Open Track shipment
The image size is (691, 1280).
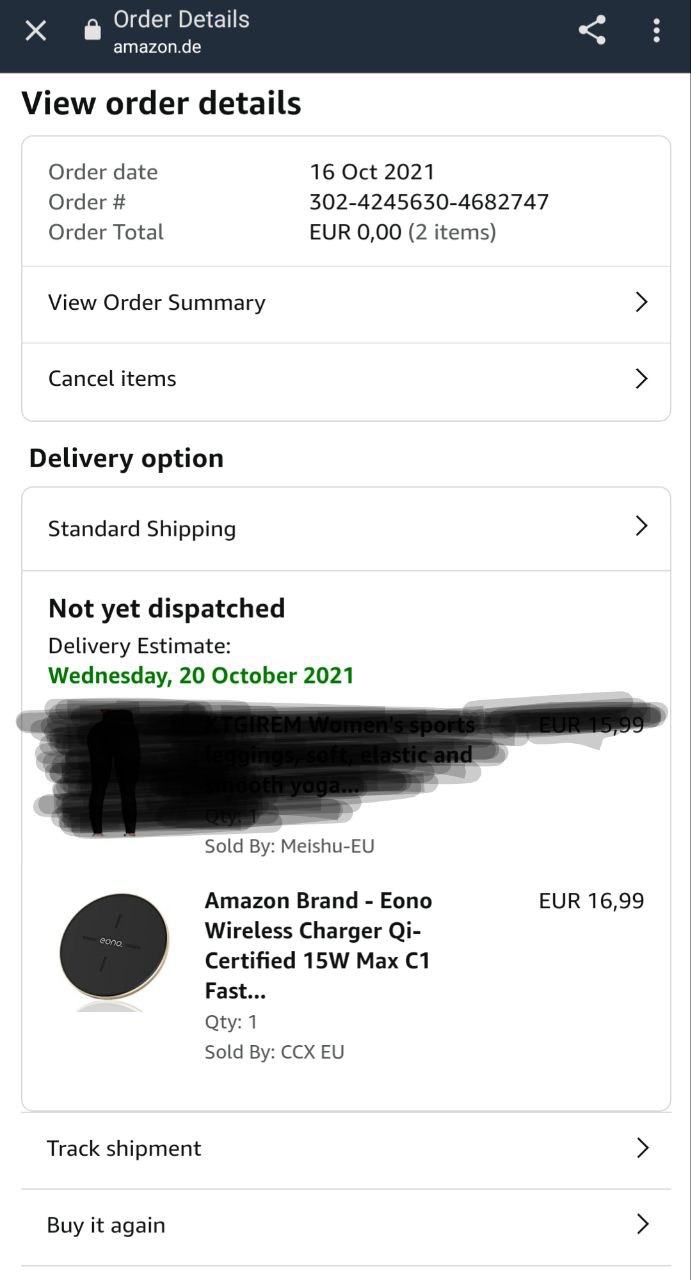(346, 1149)
